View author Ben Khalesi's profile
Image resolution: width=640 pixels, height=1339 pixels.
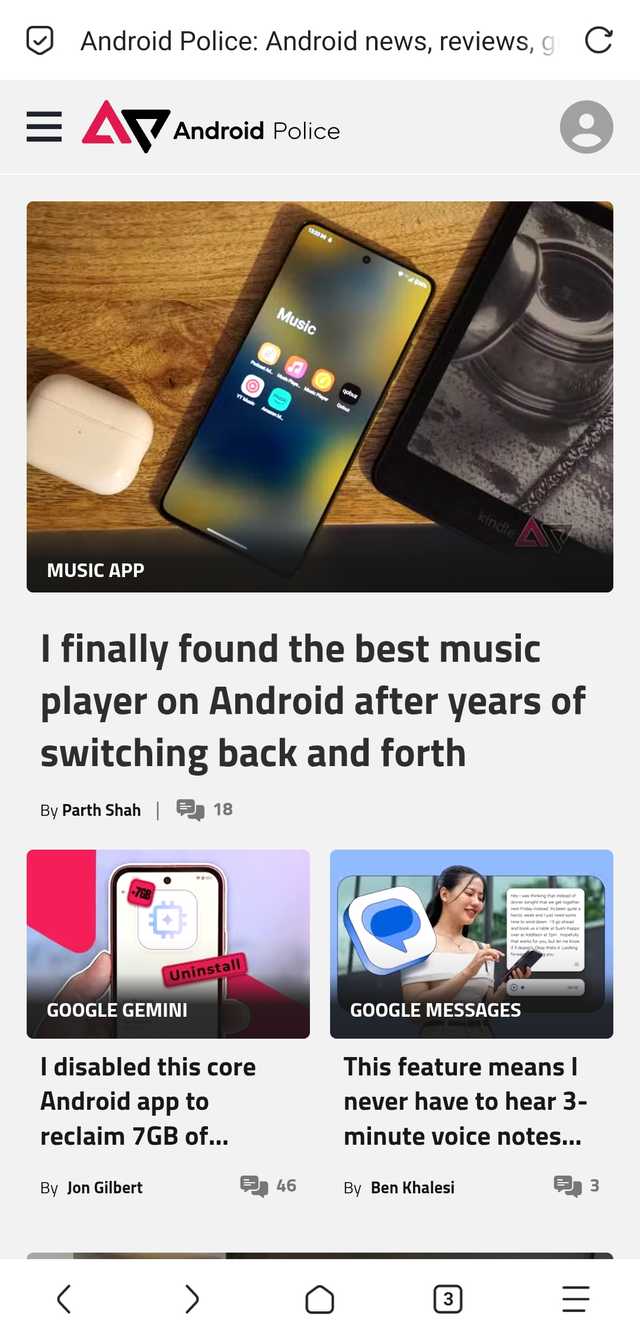pyautogui.click(x=412, y=1187)
